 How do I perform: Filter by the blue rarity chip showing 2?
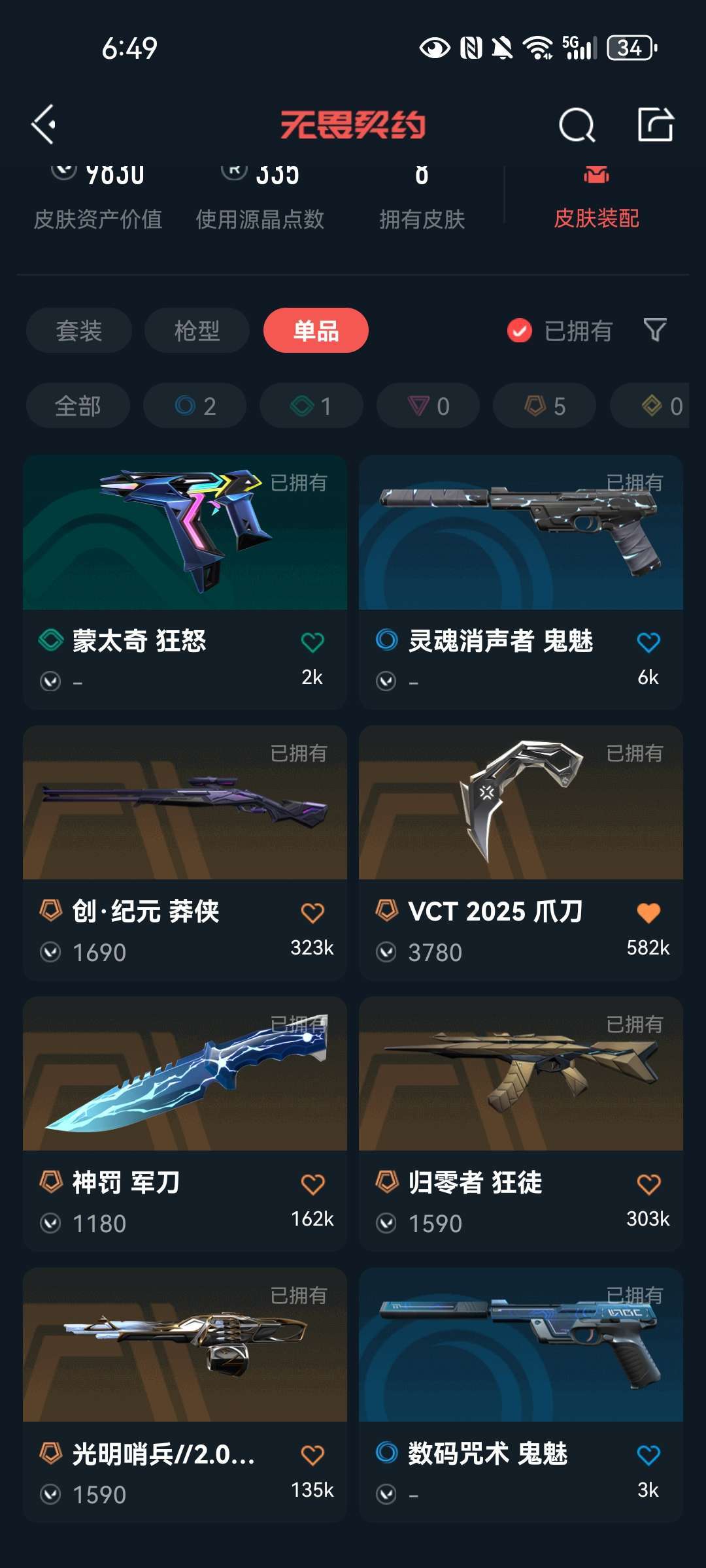195,406
